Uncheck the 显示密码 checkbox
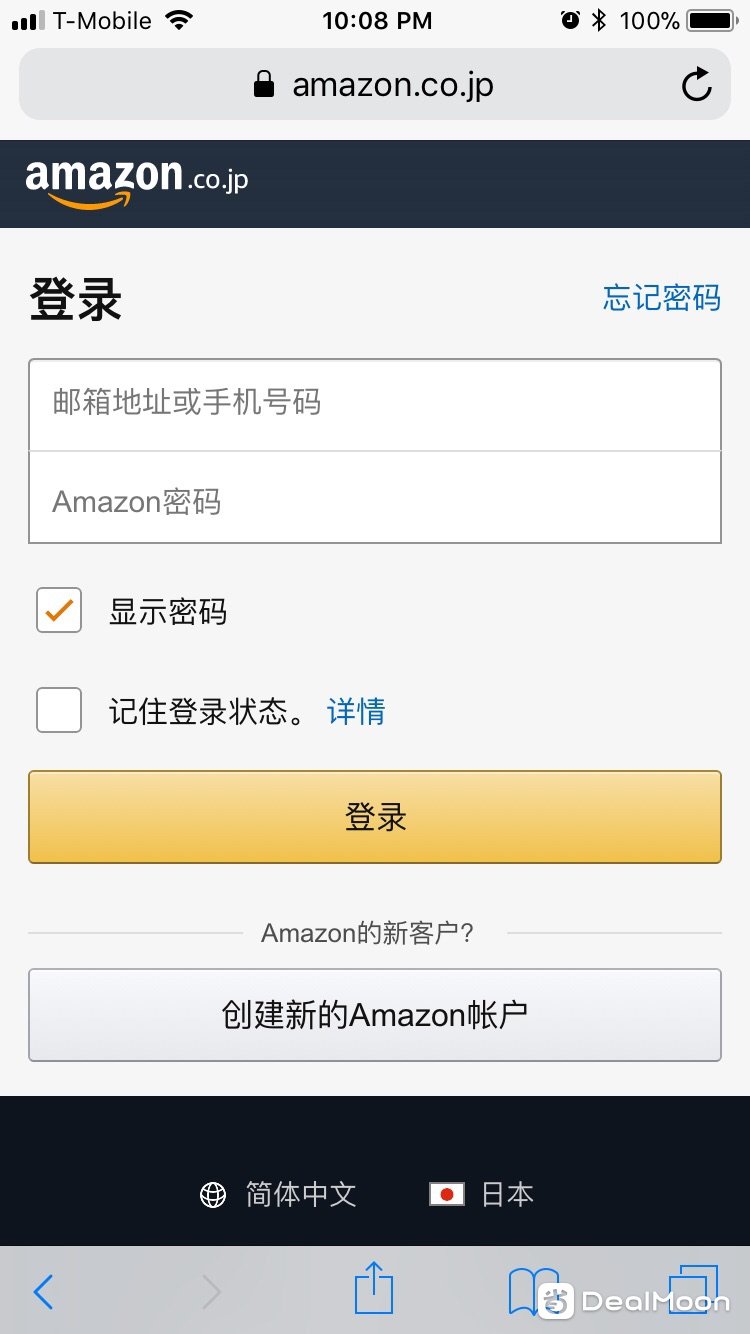 (59, 610)
